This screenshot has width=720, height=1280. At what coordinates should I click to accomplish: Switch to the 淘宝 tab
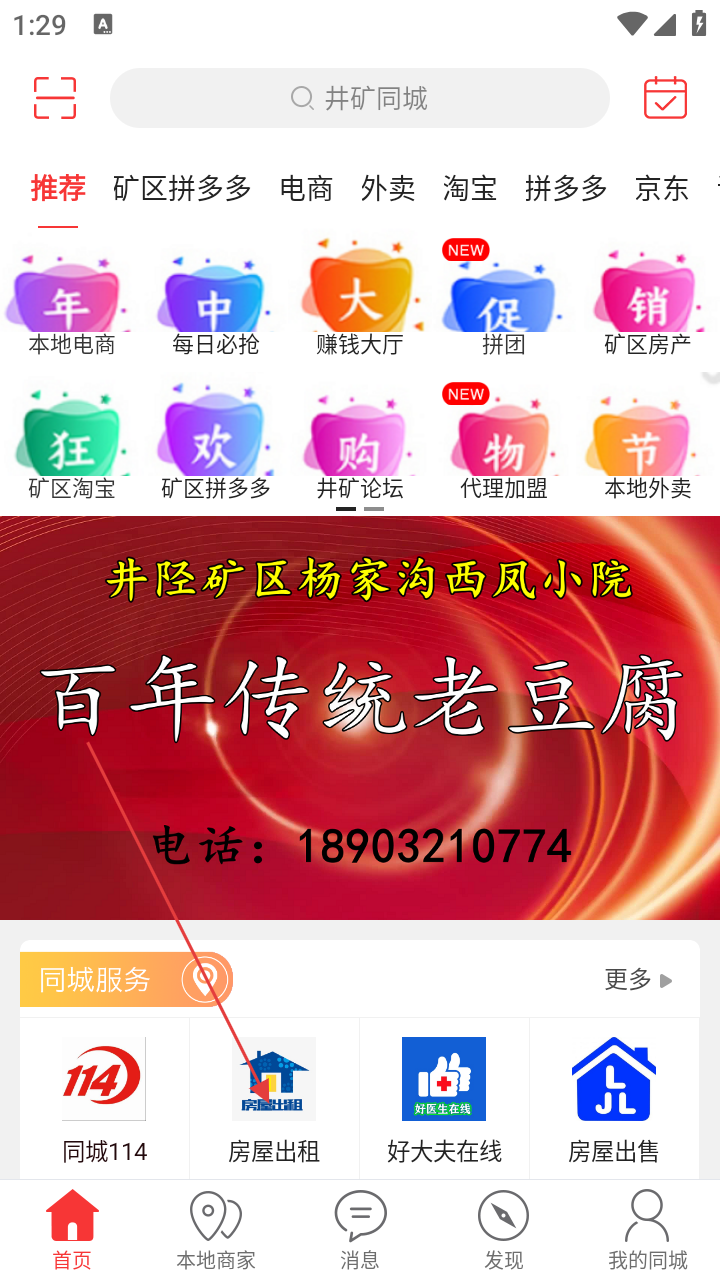click(x=470, y=188)
